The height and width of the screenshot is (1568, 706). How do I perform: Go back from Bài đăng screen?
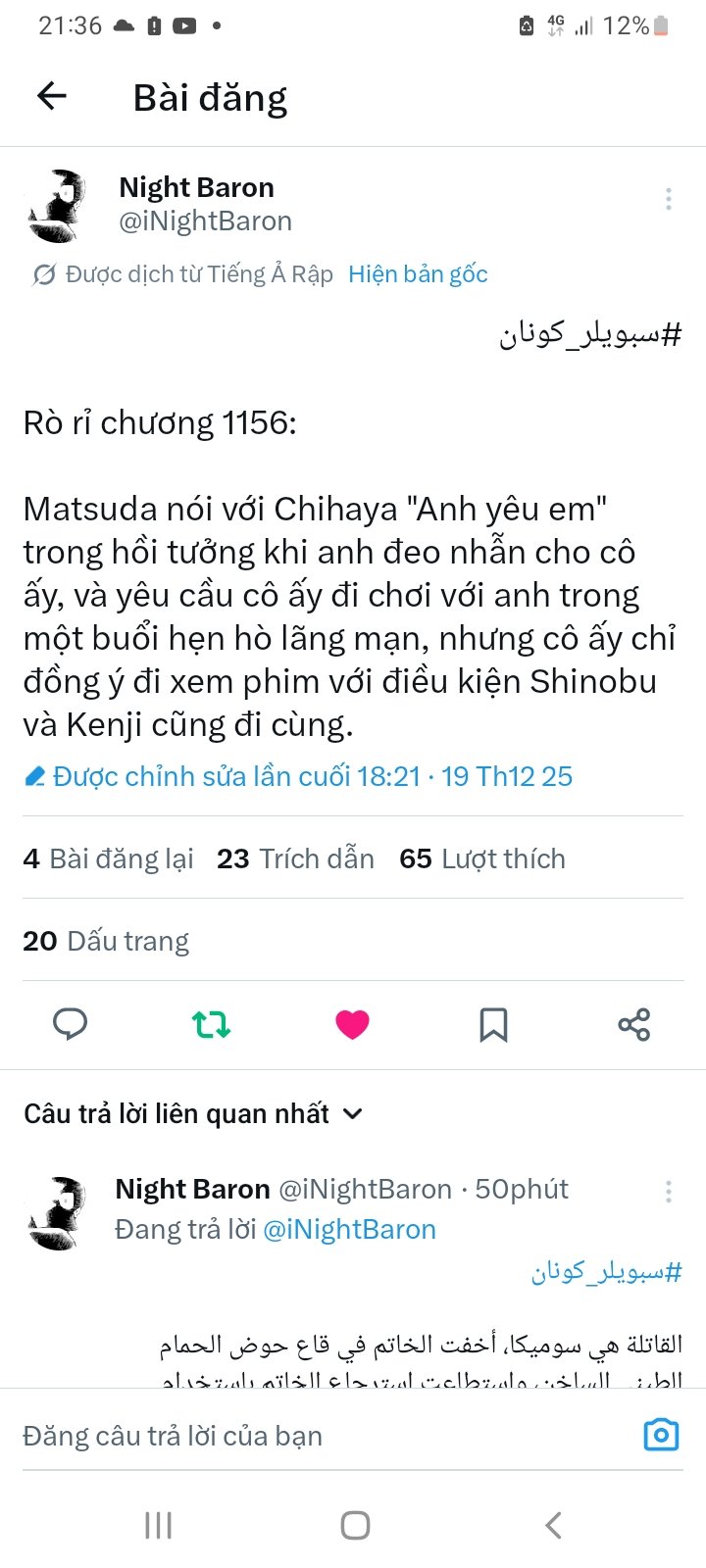coord(51,95)
